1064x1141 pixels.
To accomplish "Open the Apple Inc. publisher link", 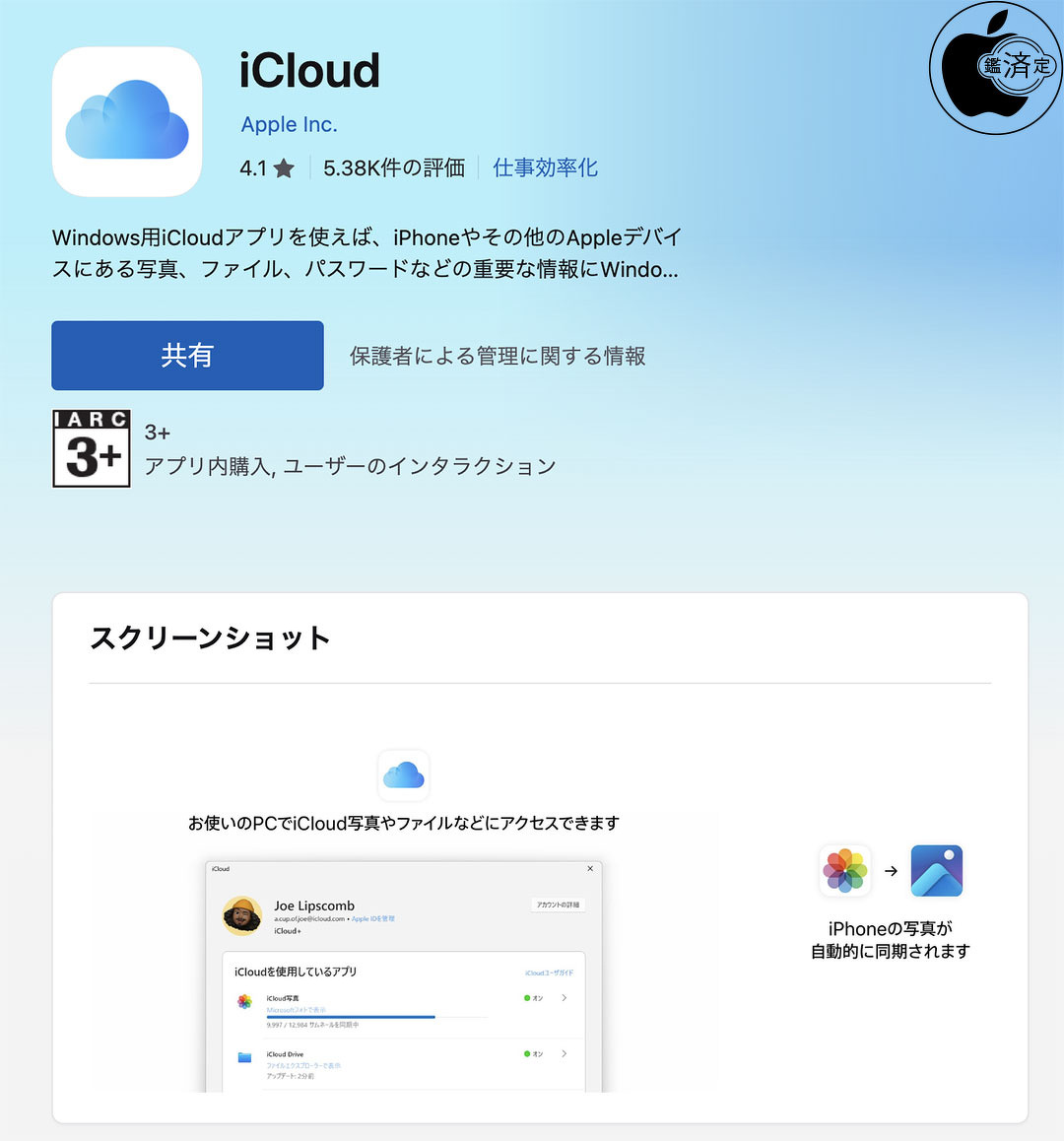I will (x=289, y=125).
